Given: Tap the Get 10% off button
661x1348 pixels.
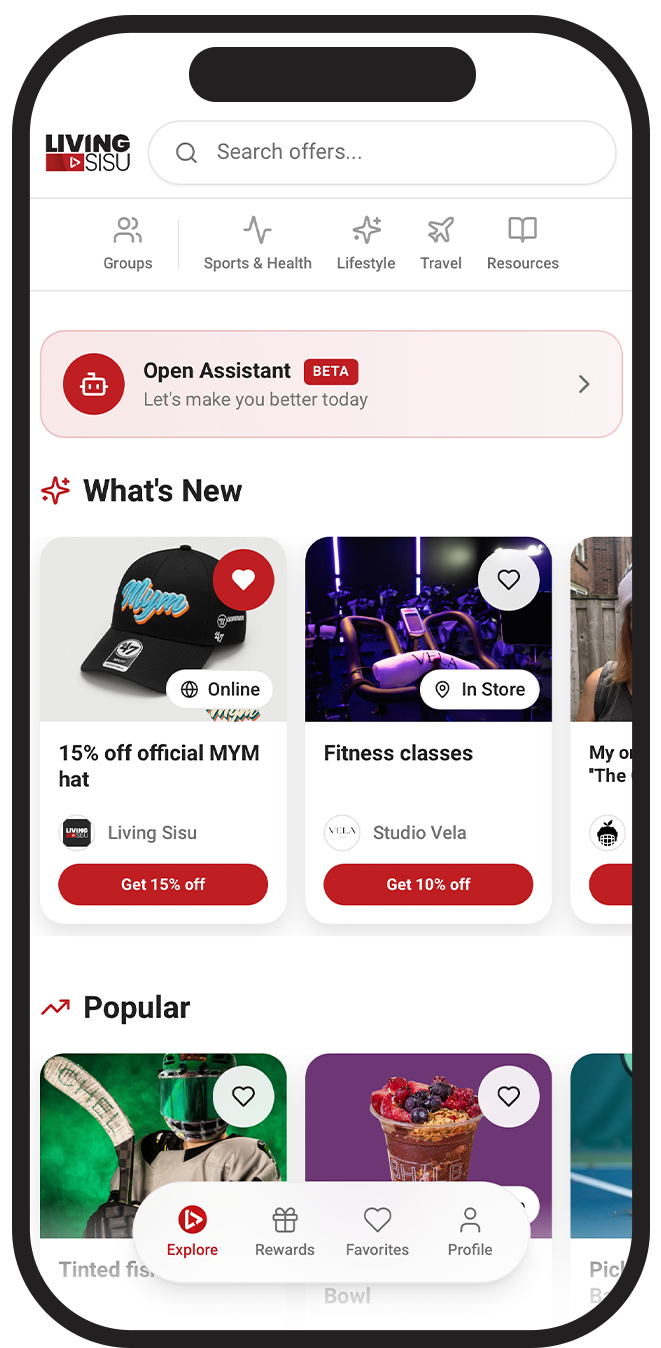Looking at the screenshot, I should (x=428, y=884).
